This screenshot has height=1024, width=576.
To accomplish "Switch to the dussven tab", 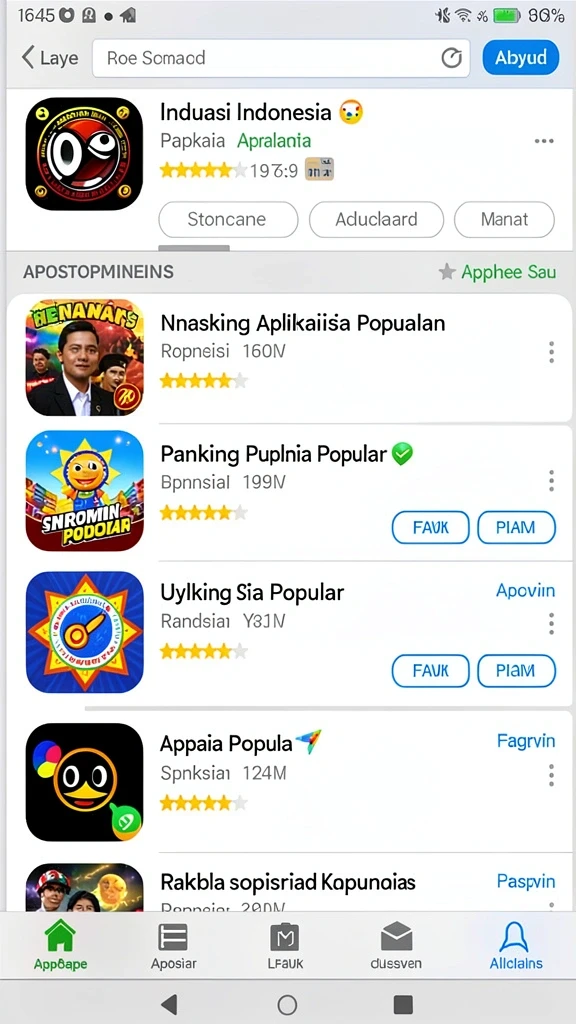I will click(396, 945).
